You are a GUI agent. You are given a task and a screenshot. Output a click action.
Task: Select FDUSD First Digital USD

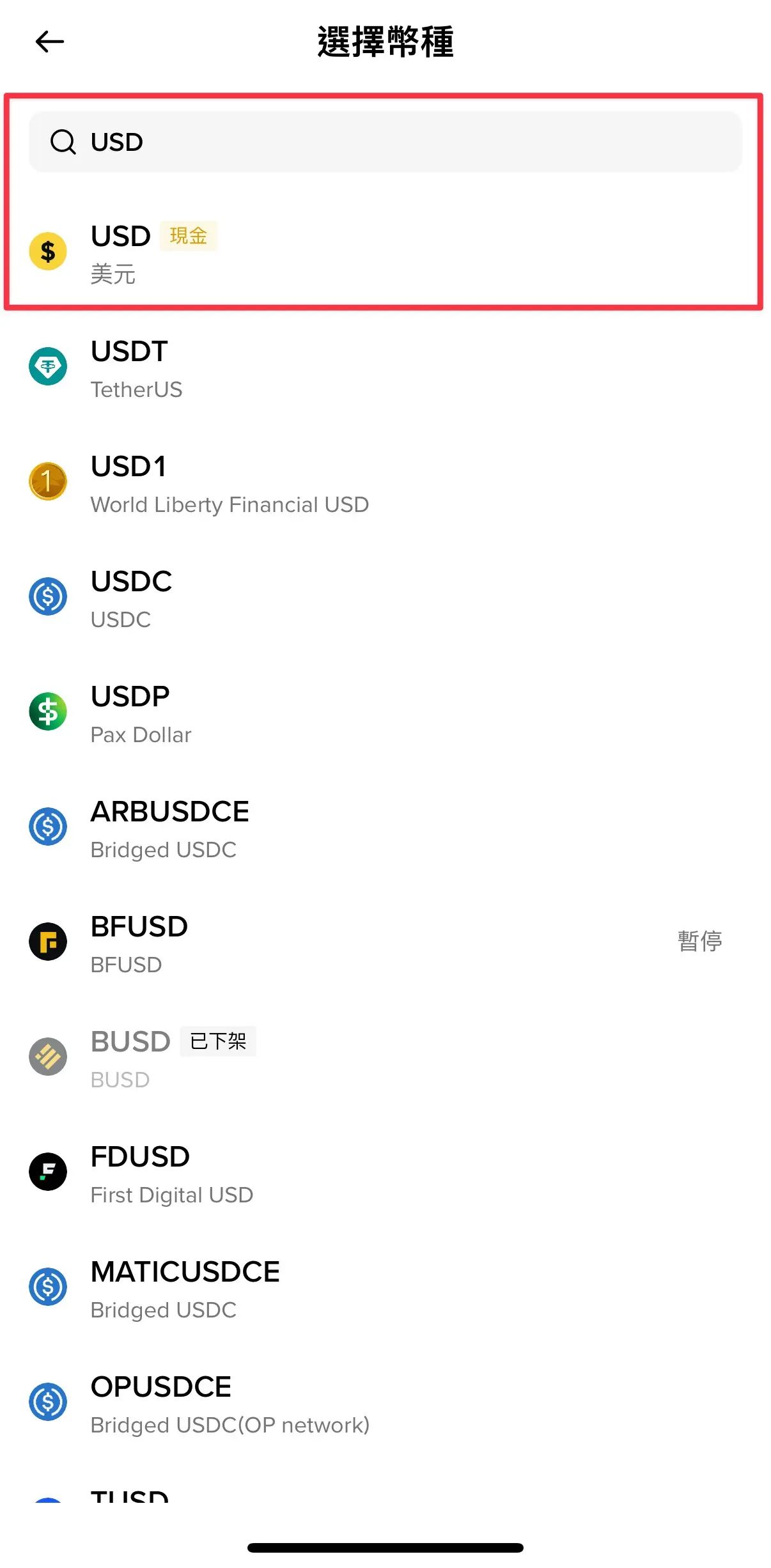(x=256, y=1174)
